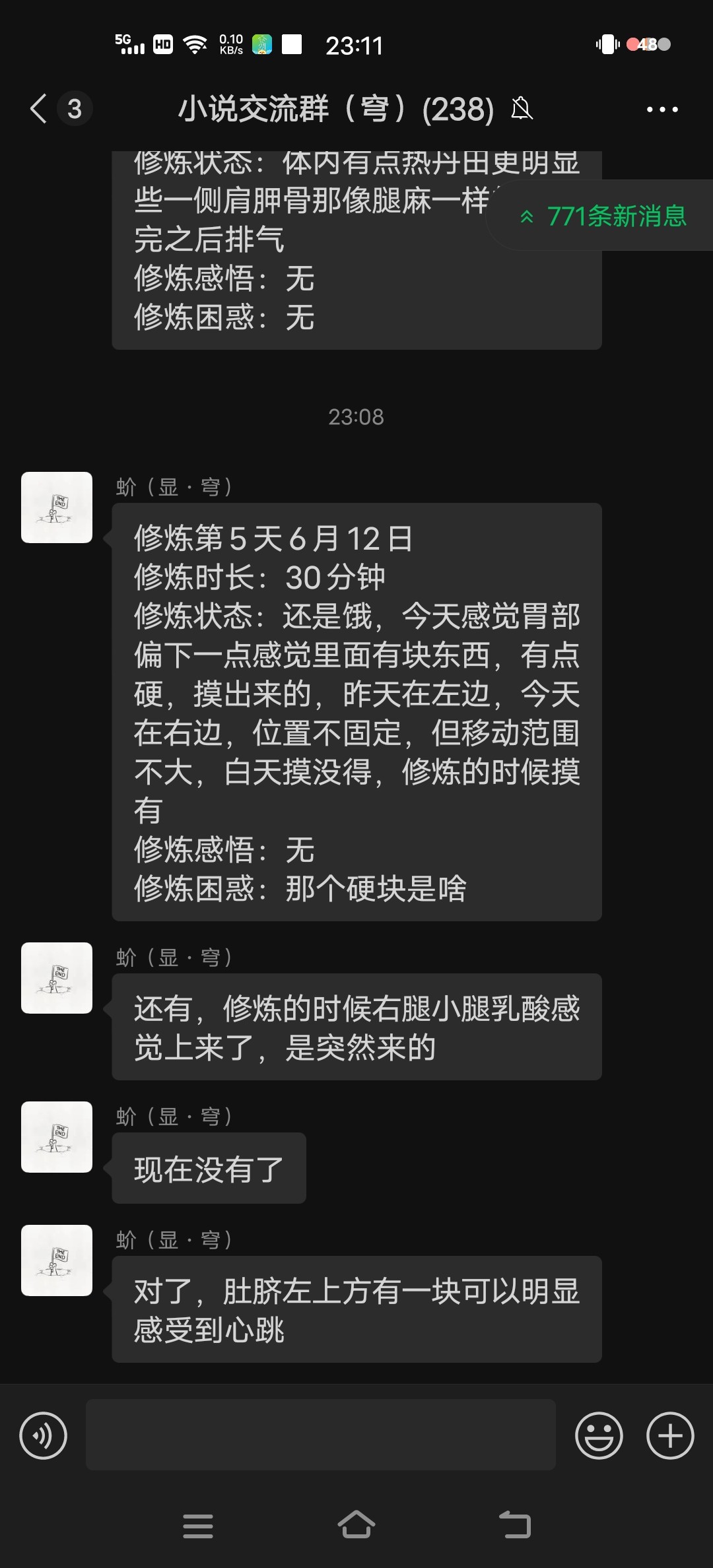
Task: Open sender avatar beside 修炼第5天 message
Action: tap(57, 507)
